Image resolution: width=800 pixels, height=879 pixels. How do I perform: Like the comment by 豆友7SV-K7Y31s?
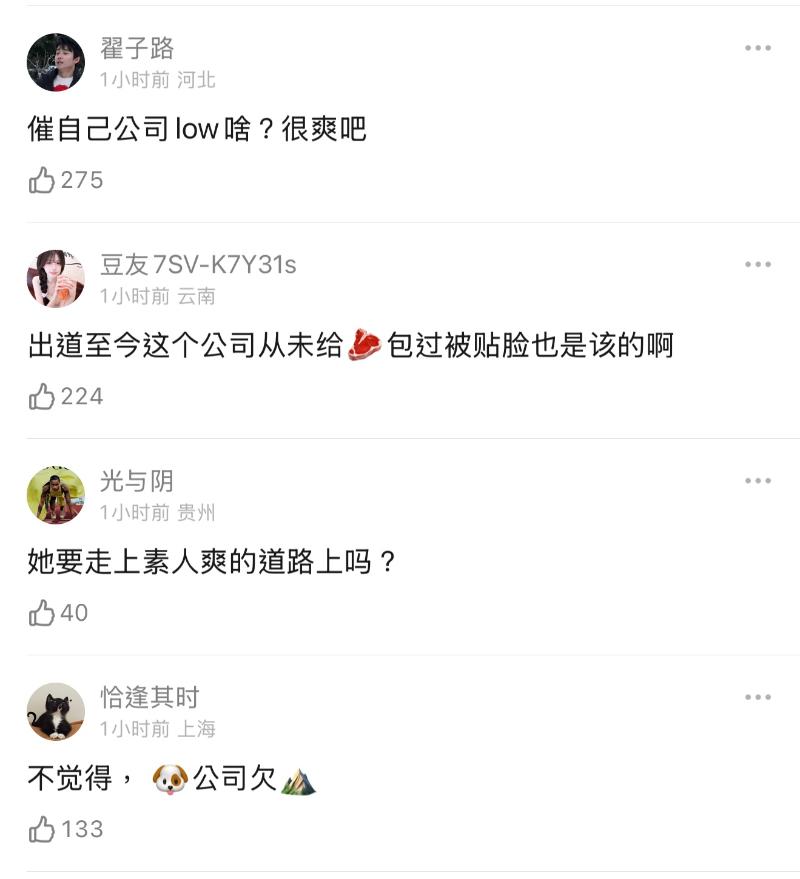point(42,397)
